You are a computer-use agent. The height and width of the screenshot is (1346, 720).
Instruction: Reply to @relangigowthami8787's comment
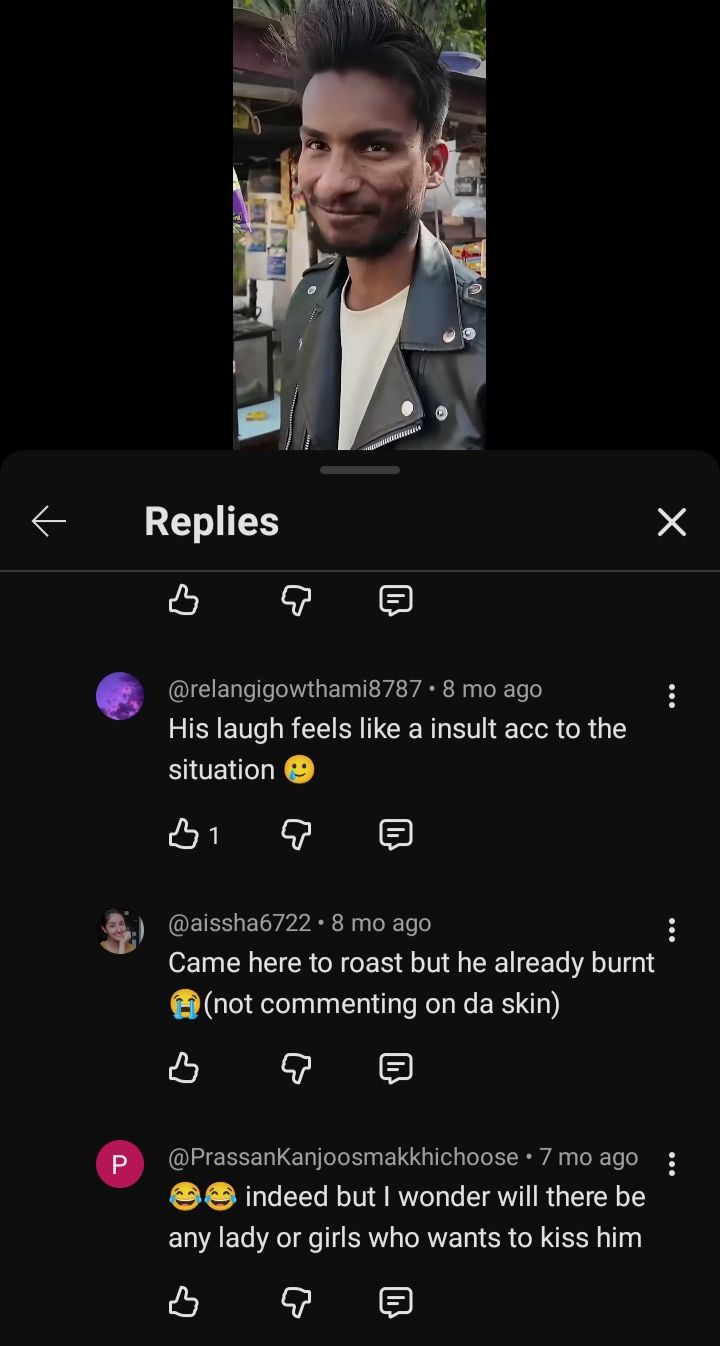click(x=396, y=834)
